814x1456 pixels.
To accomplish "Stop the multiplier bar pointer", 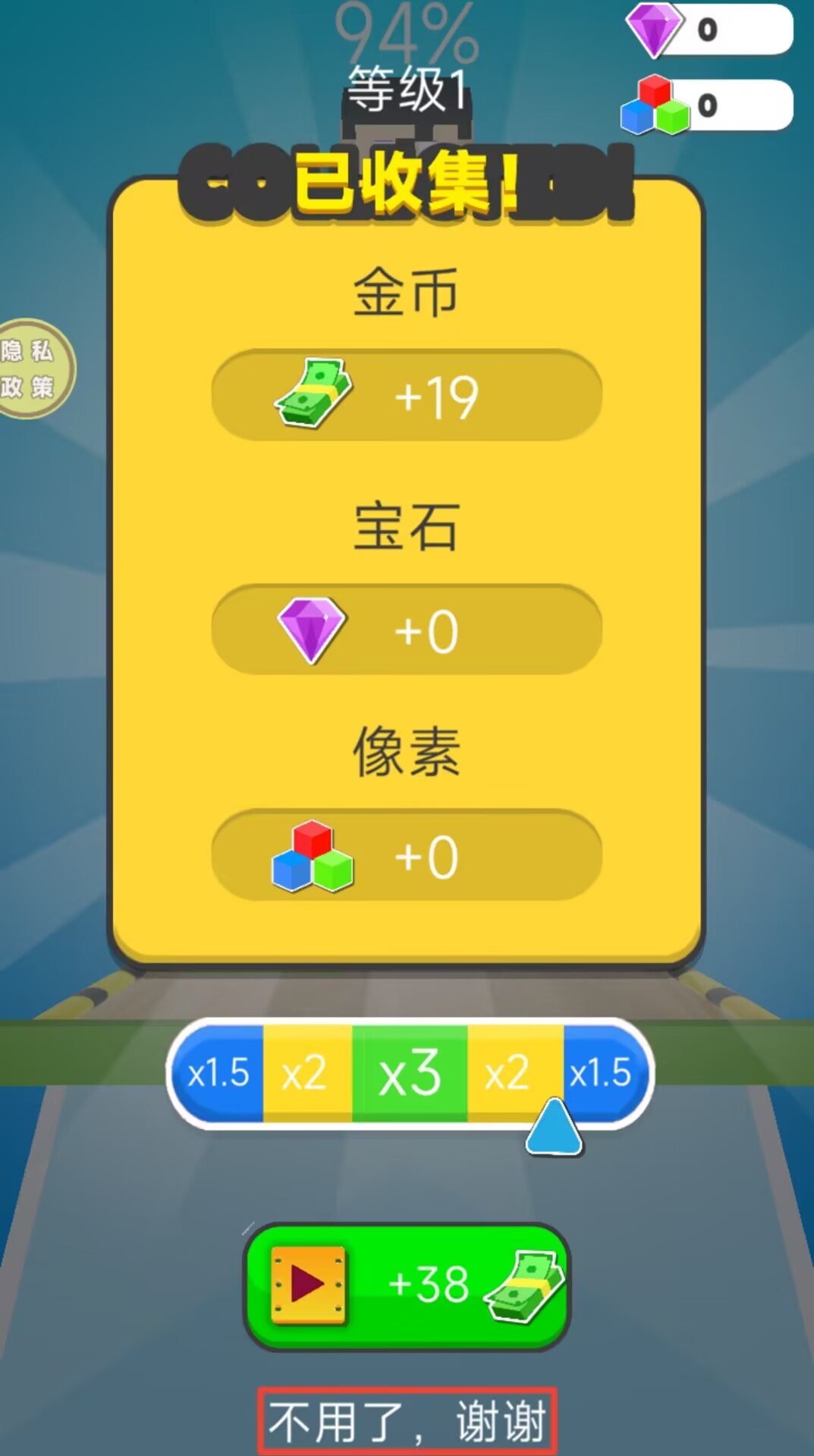I will coord(409,1073).
